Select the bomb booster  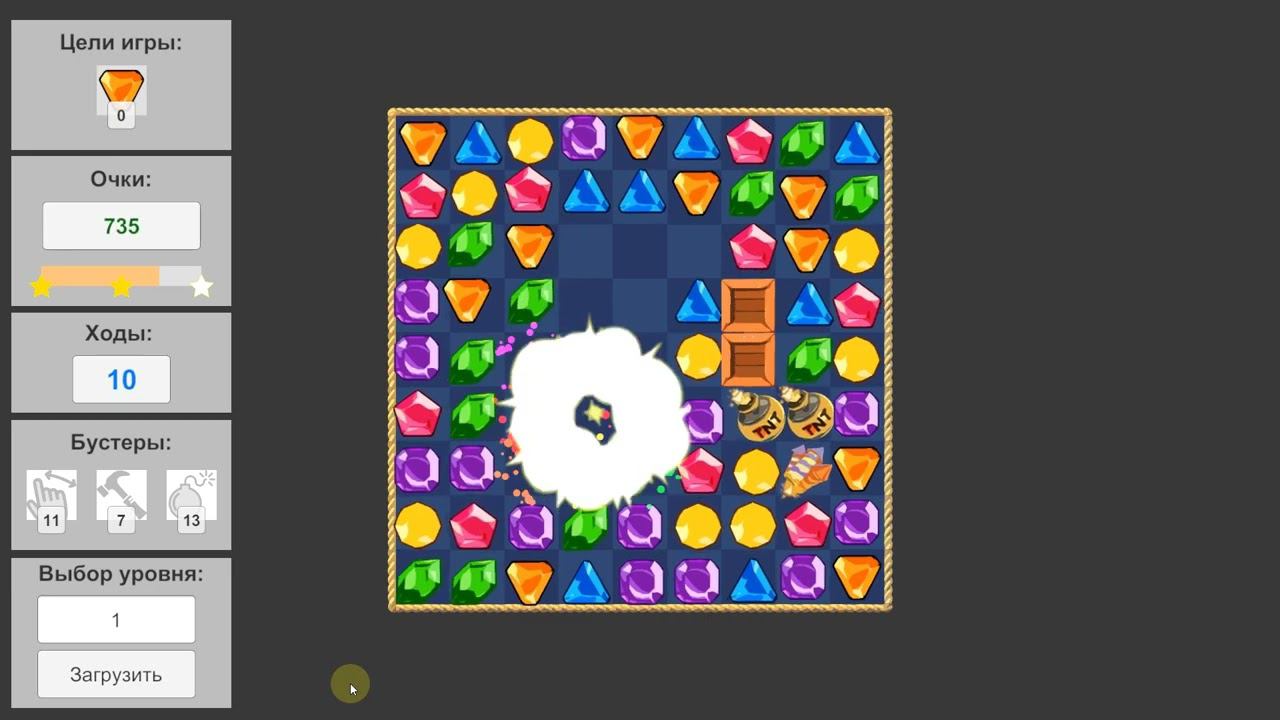(x=191, y=494)
